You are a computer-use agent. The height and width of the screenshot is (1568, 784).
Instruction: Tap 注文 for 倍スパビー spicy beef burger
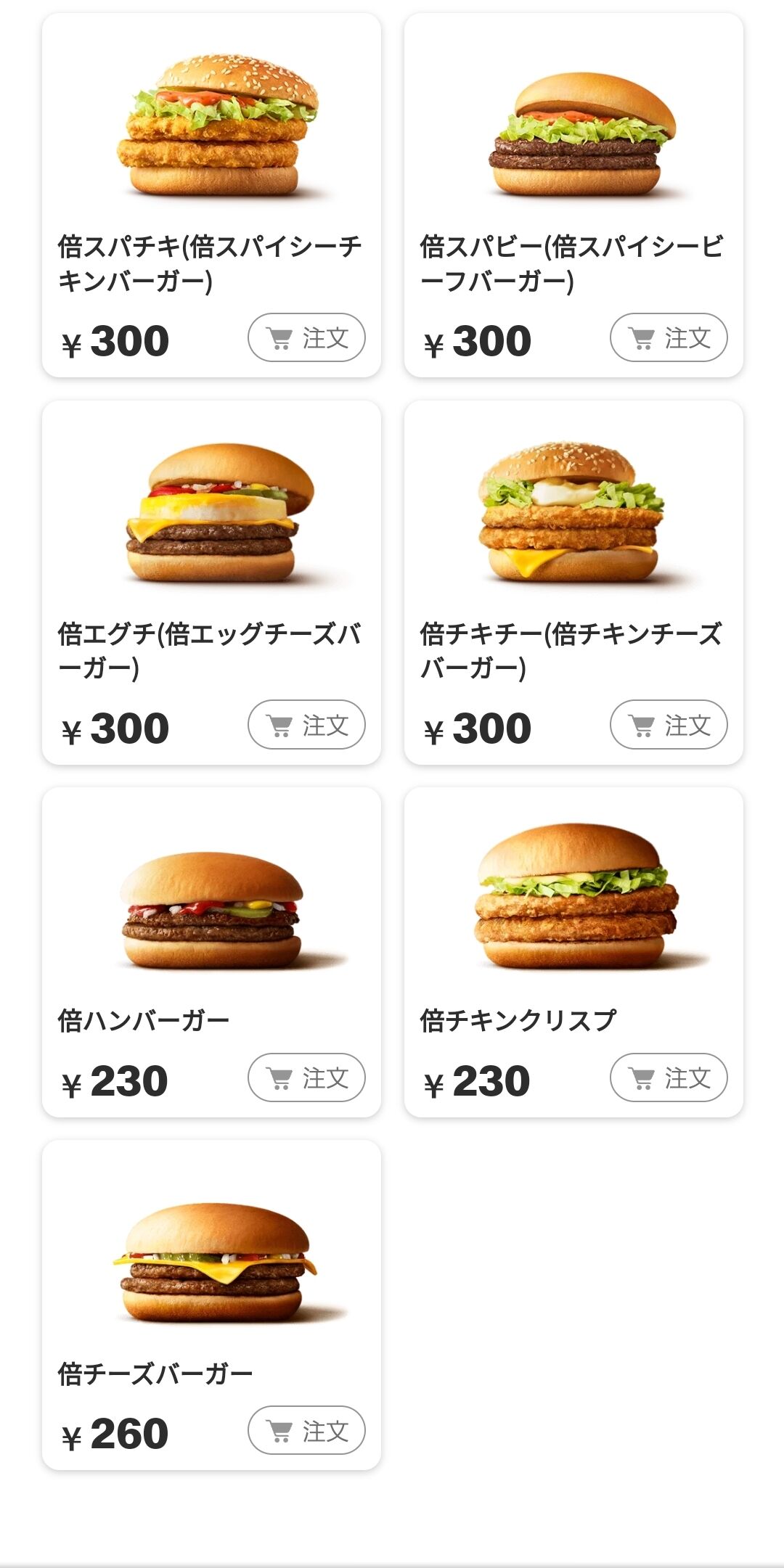pyautogui.click(x=669, y=337)
